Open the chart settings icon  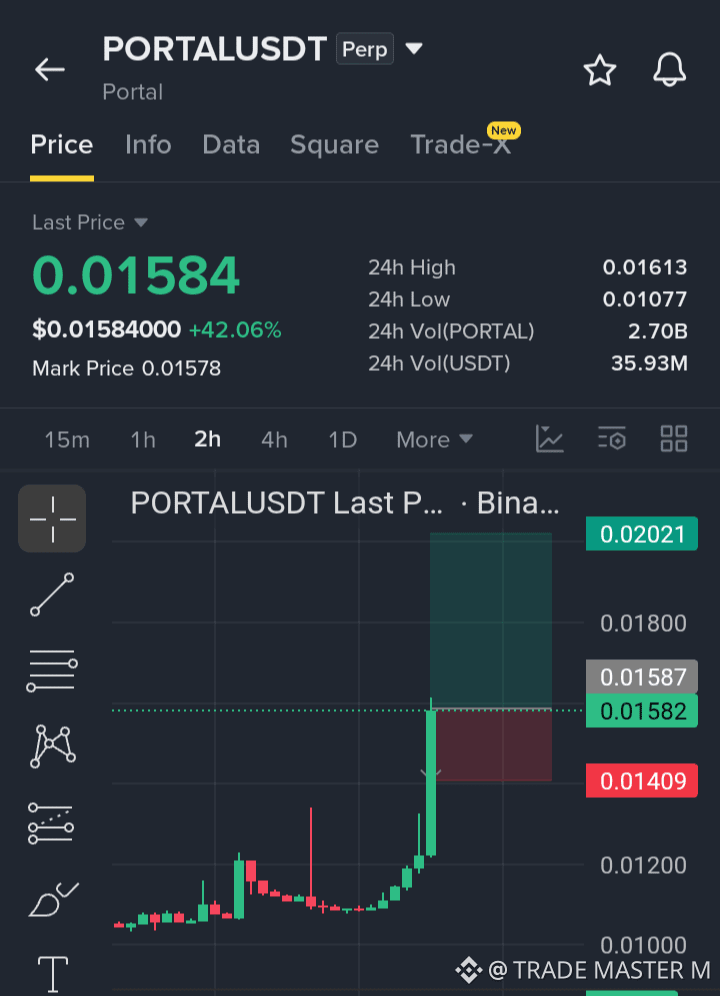pyautogui.click(x=612, y=438)
